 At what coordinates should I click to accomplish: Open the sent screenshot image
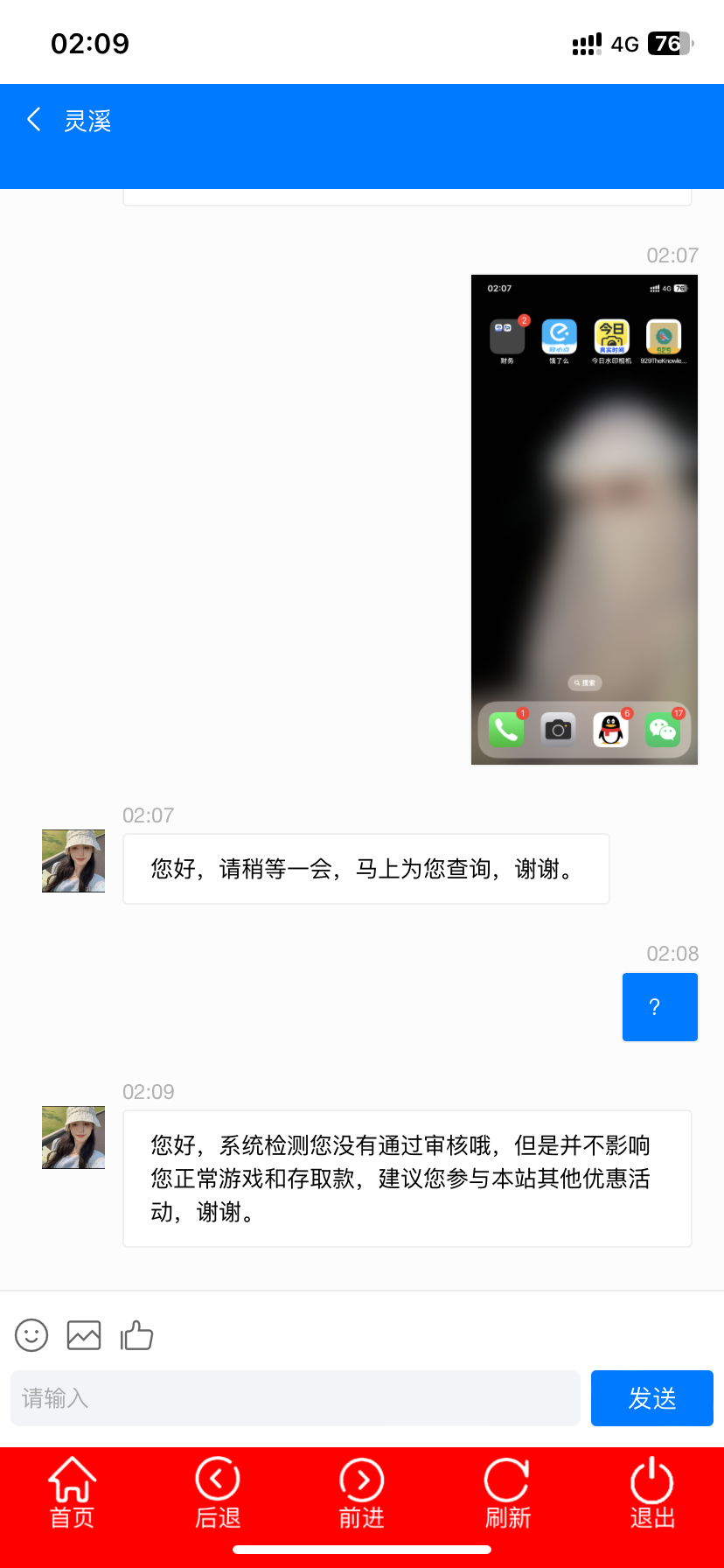pyautogui.click(x=584, y=520)
